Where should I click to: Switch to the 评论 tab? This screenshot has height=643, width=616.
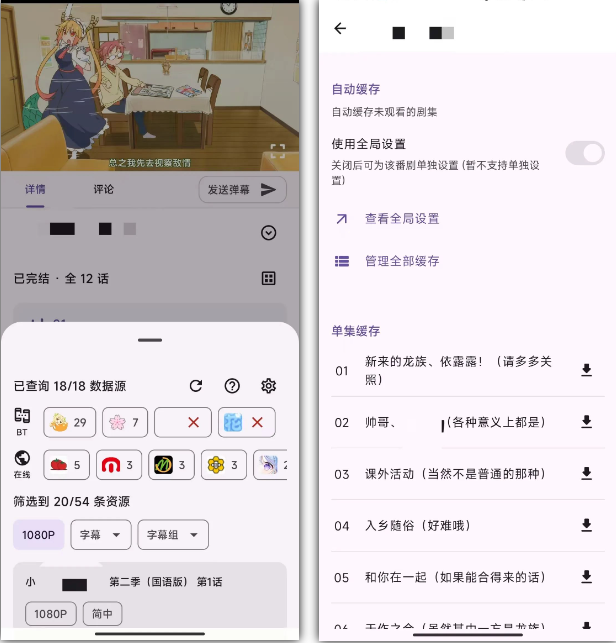pos(103,189)
